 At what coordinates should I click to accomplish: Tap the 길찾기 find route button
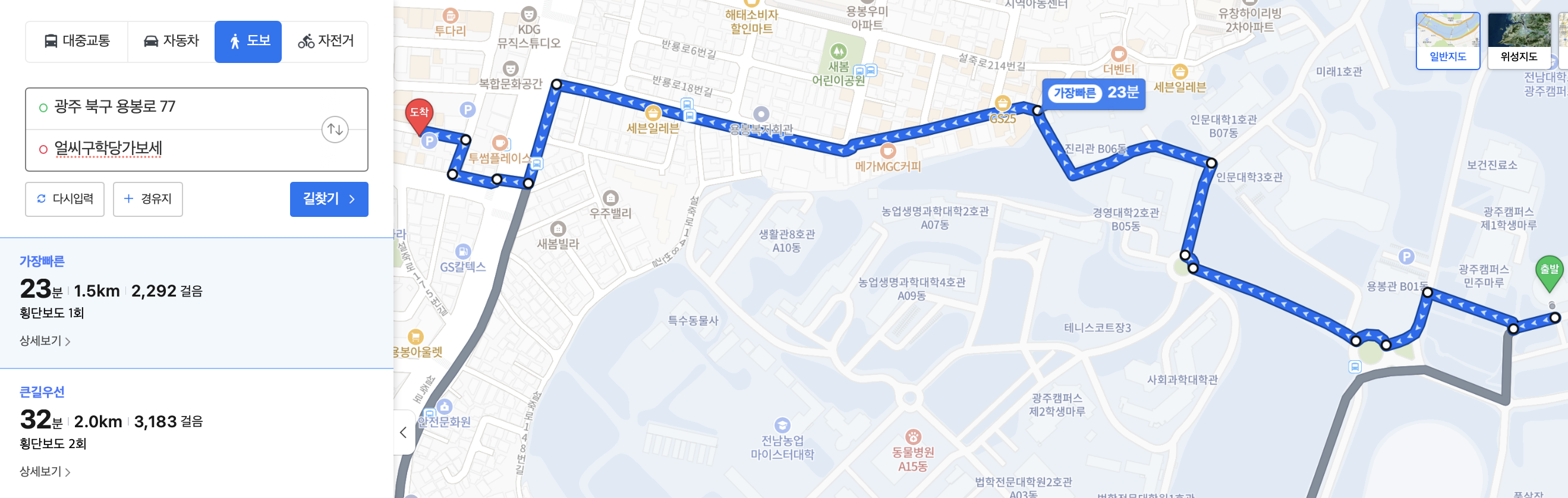coord(329,199)
